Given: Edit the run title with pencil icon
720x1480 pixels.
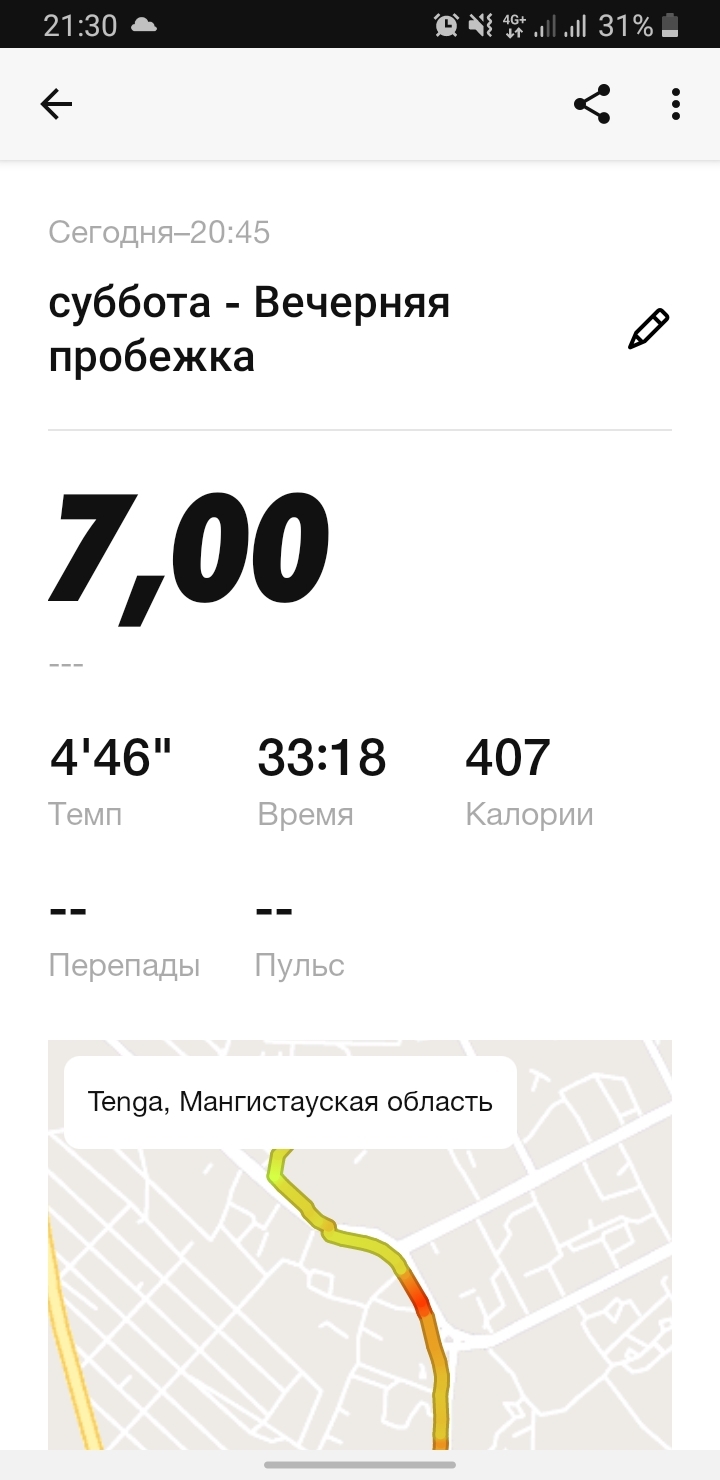Looking at the screenshot, I should click(x=648, y=329).
